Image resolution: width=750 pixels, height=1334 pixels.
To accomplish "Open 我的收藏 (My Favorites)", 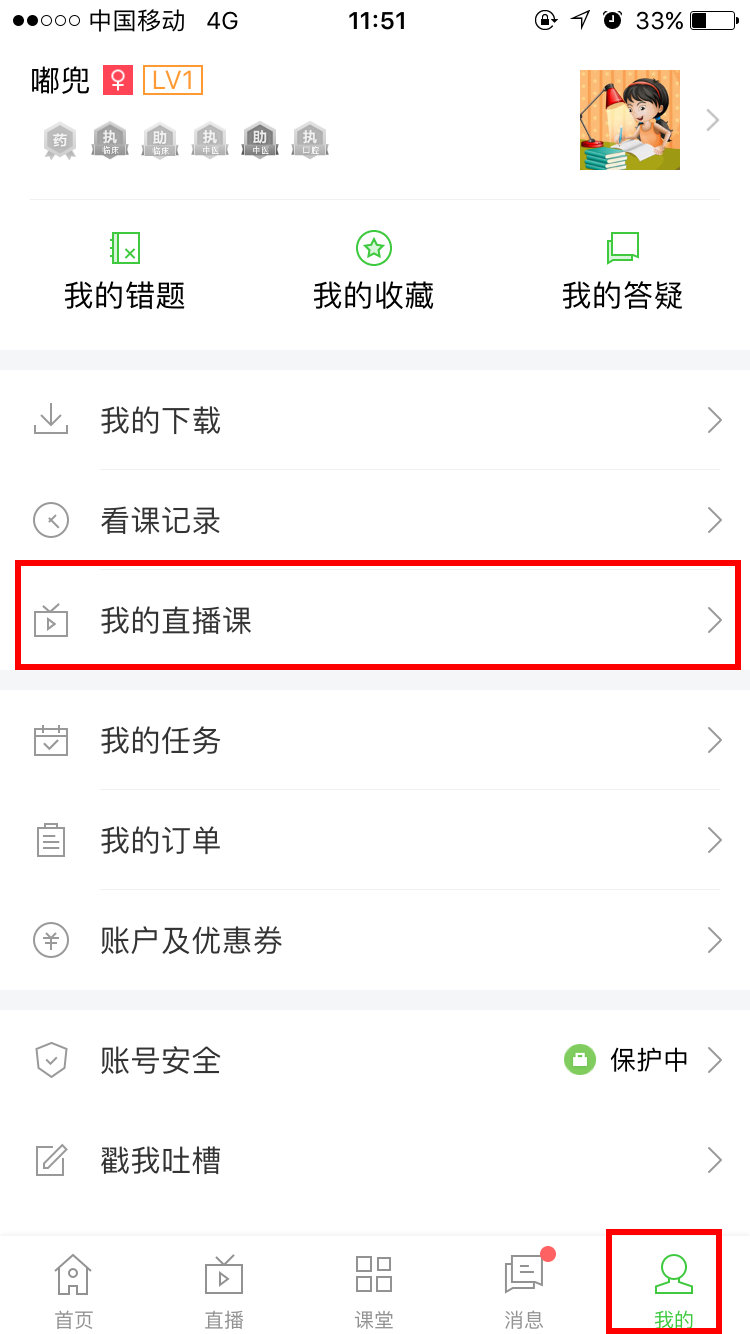I will (373, 270).
